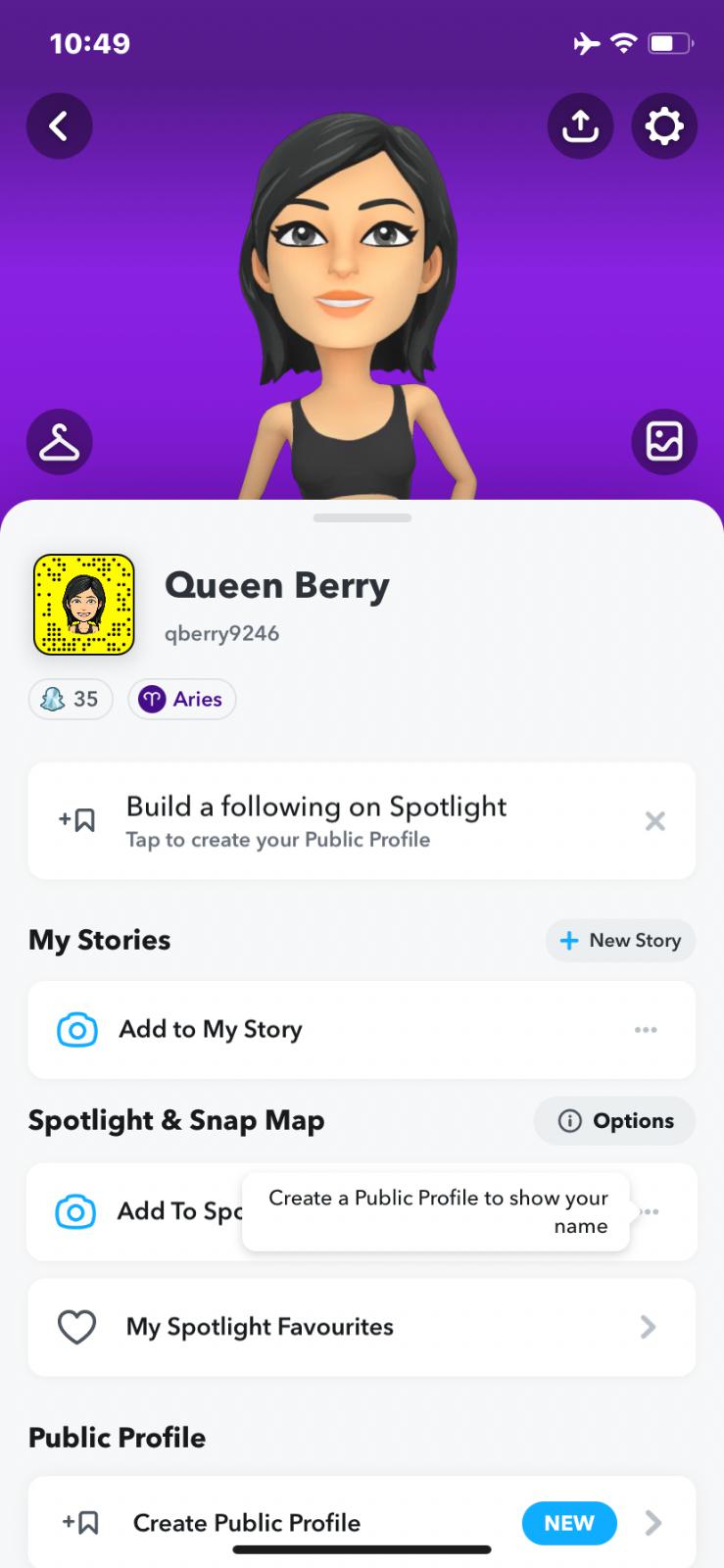Change the profile background image
This screenshot has height=1568, width=724.
coord(664,442)
